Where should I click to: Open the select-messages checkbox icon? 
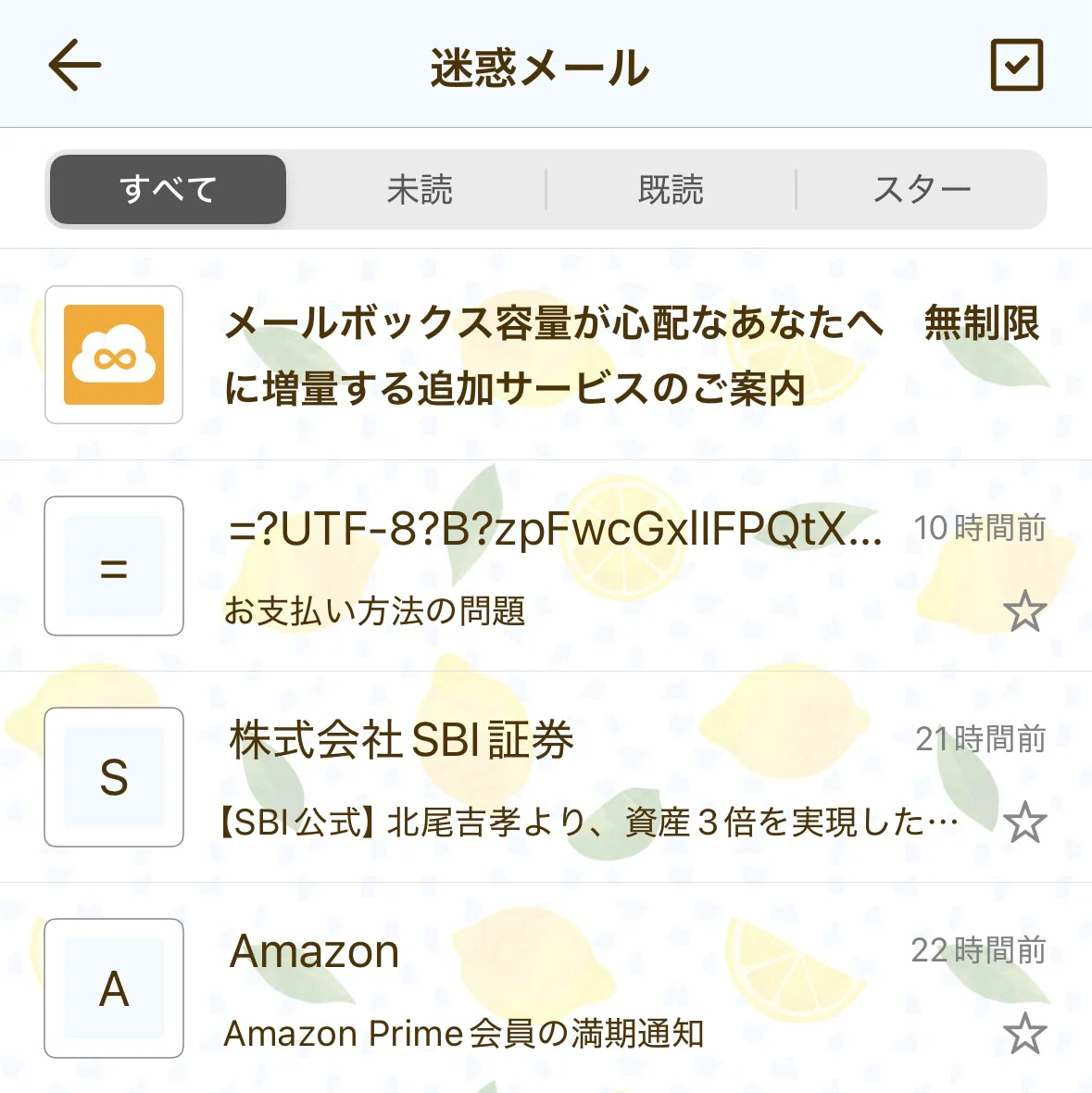pos(1017,65)
